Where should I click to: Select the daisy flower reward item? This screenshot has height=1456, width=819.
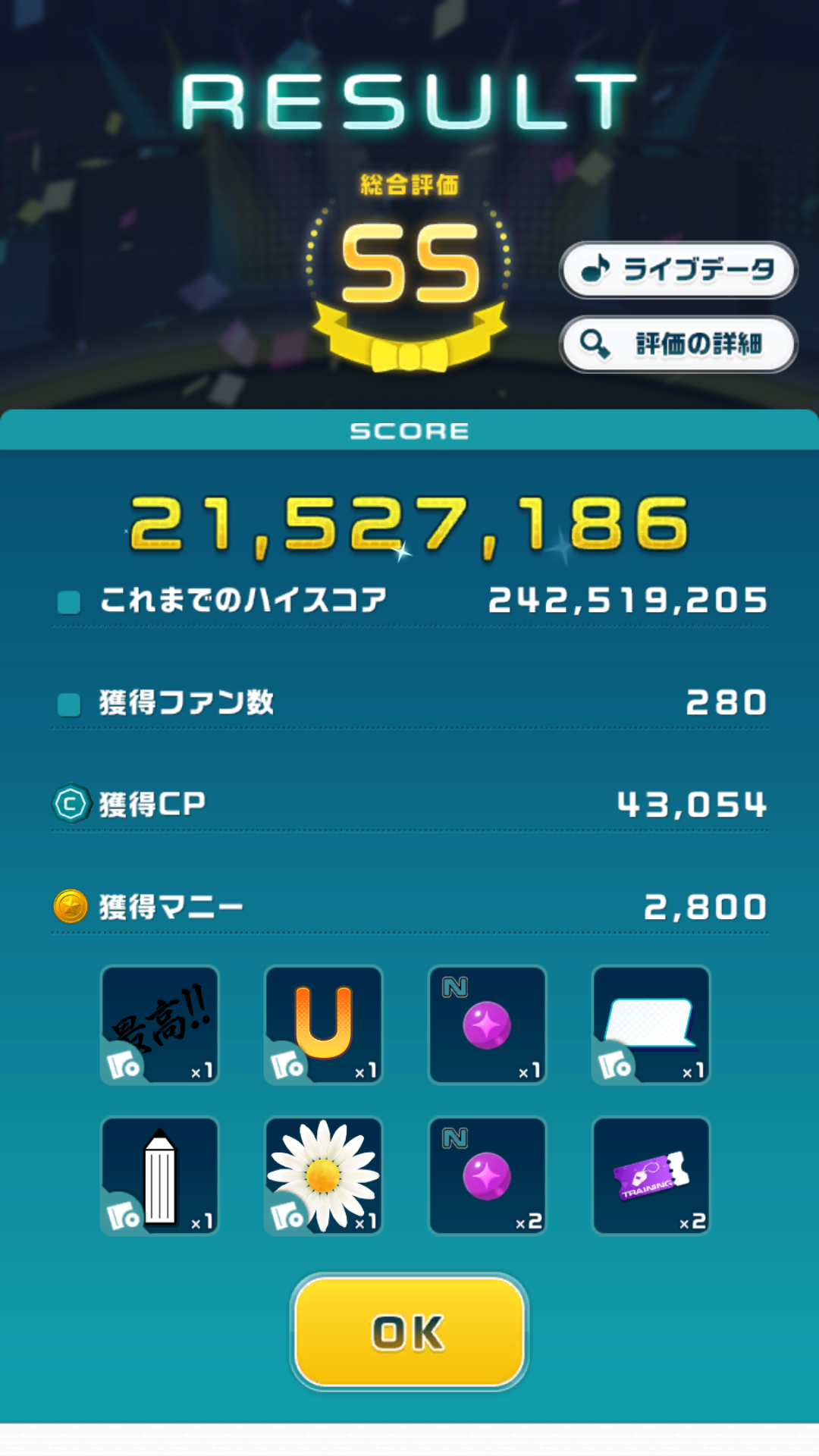pyautogui.click(x=323, y=1175)
